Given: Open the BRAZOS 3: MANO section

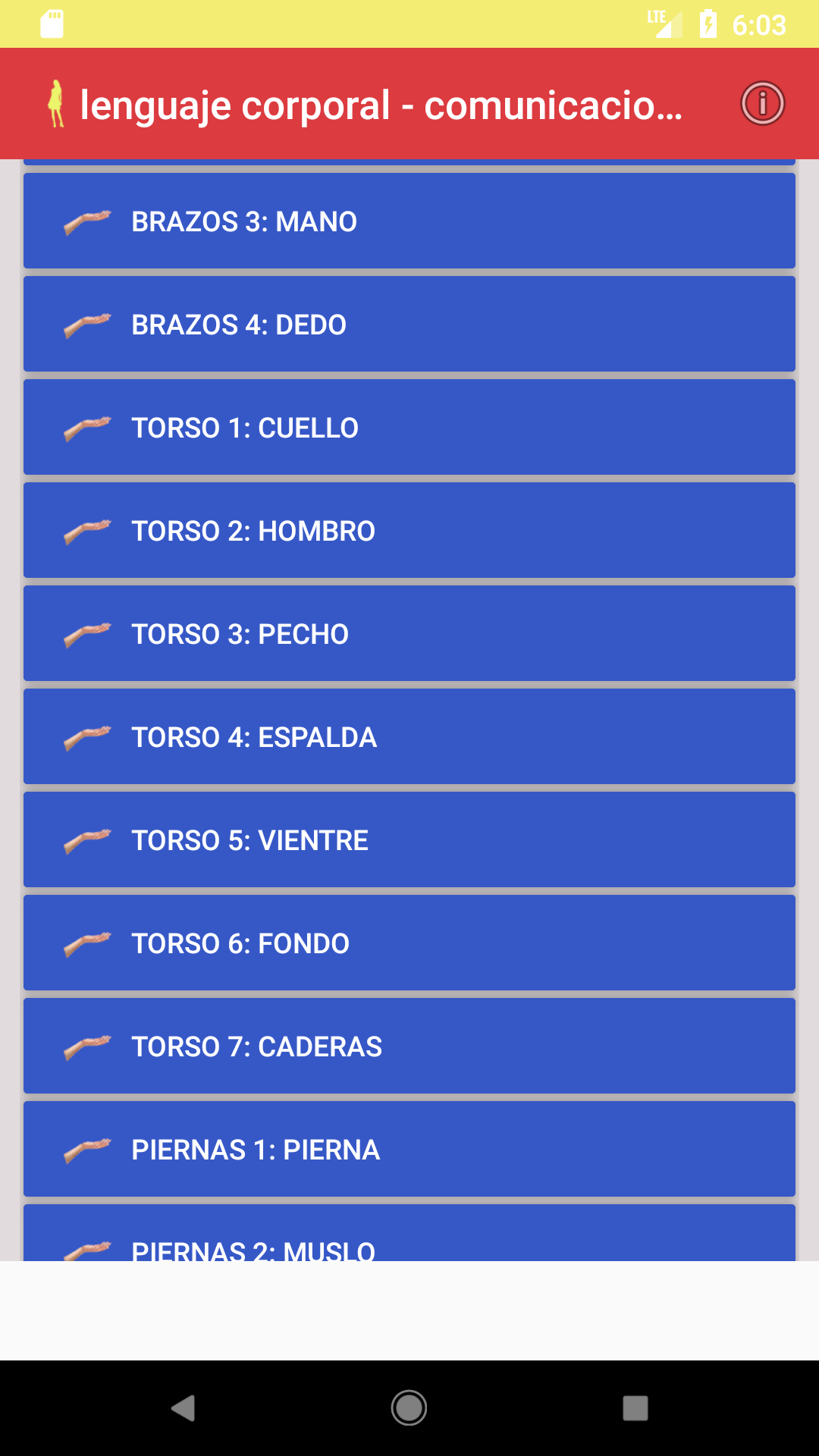Looking at the screenshot, I should click(x=409, y=221).
